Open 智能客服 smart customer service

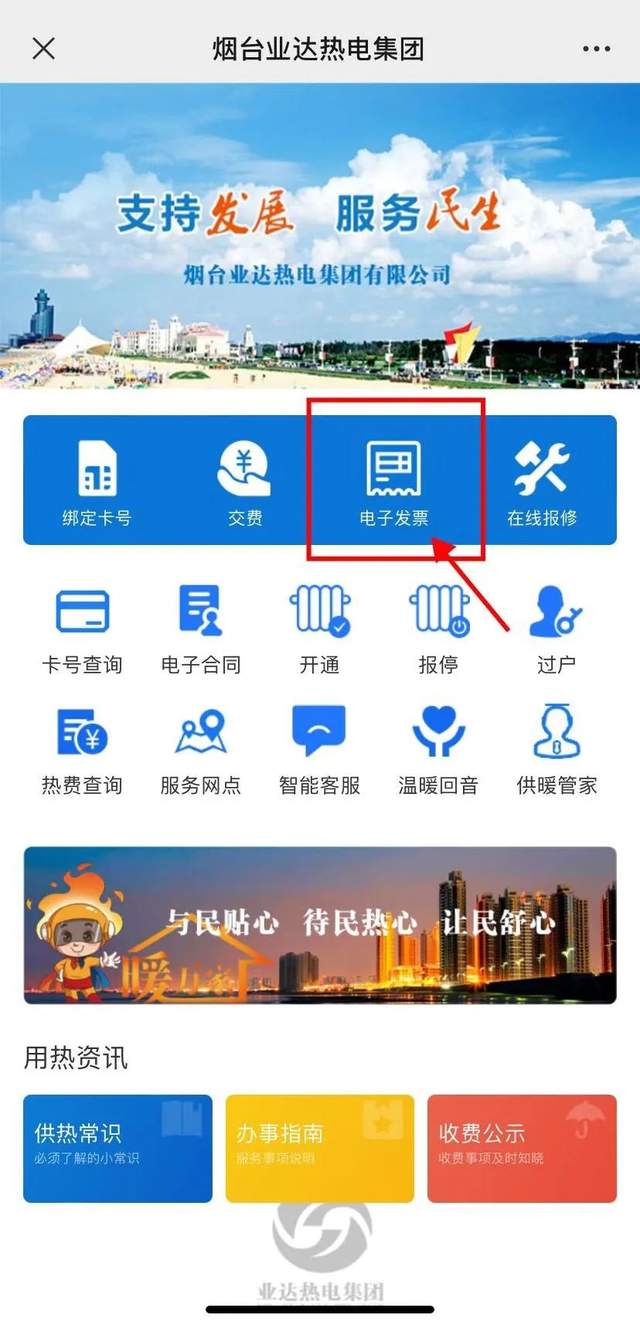pyautogui.click(x=320, y=750)
